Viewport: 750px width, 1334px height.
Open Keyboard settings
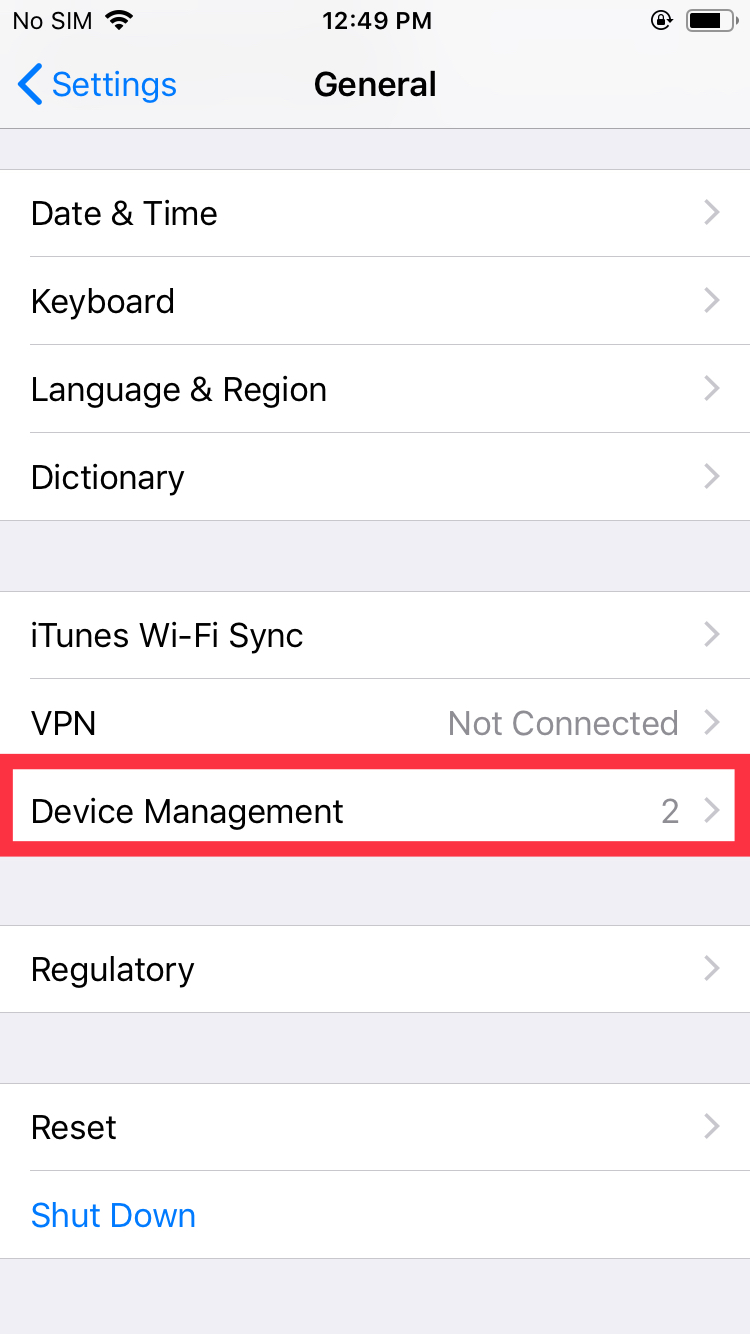[375, 301]
